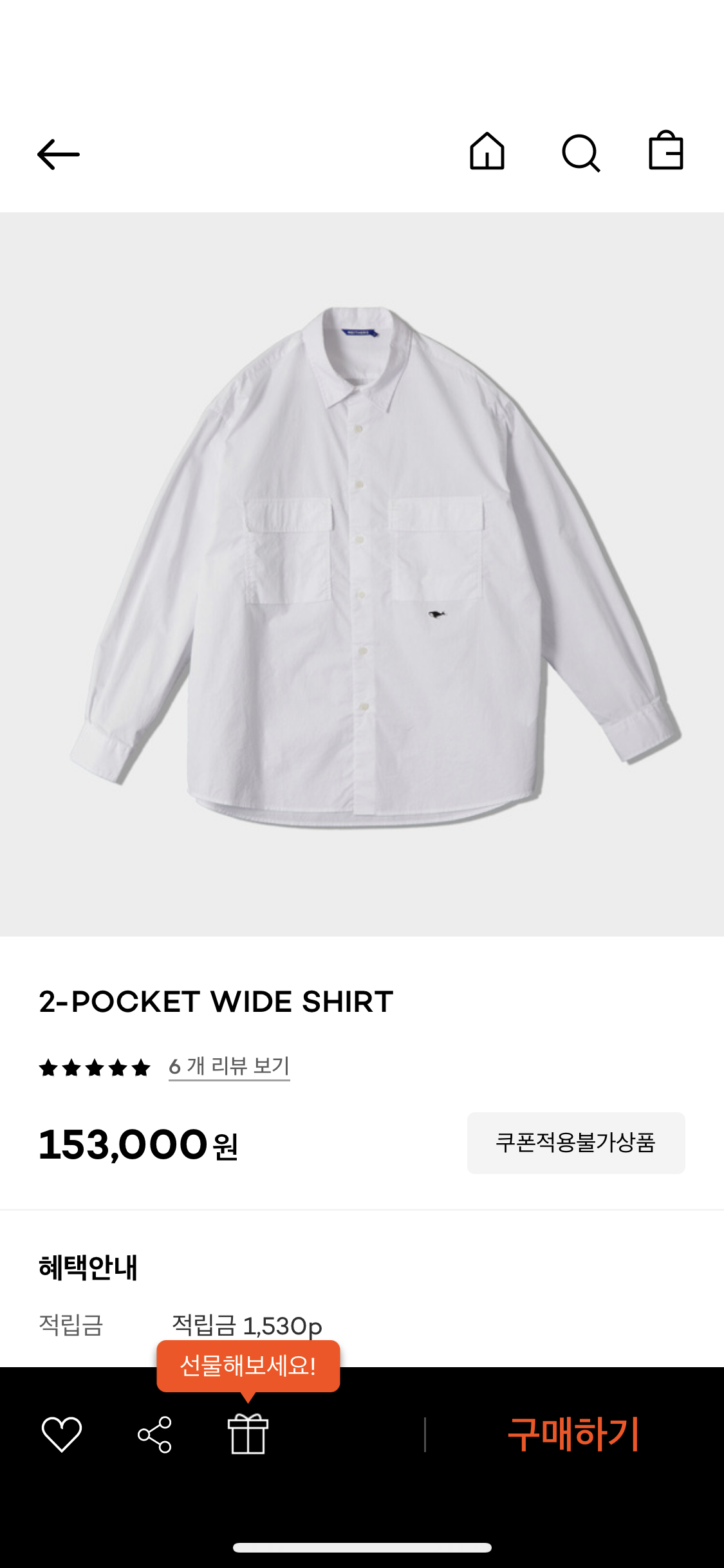This screenshot has height=1568, width=724.
Task: View the 6 reviews link
Action: (229, 1067)
